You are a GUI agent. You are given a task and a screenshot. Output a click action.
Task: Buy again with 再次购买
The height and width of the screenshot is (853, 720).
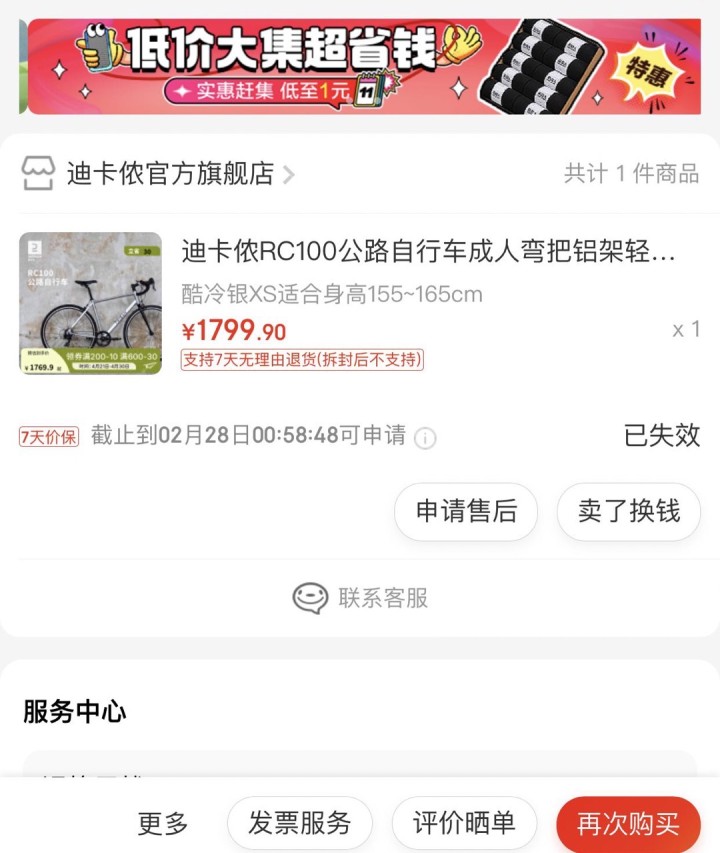[628, 824]
